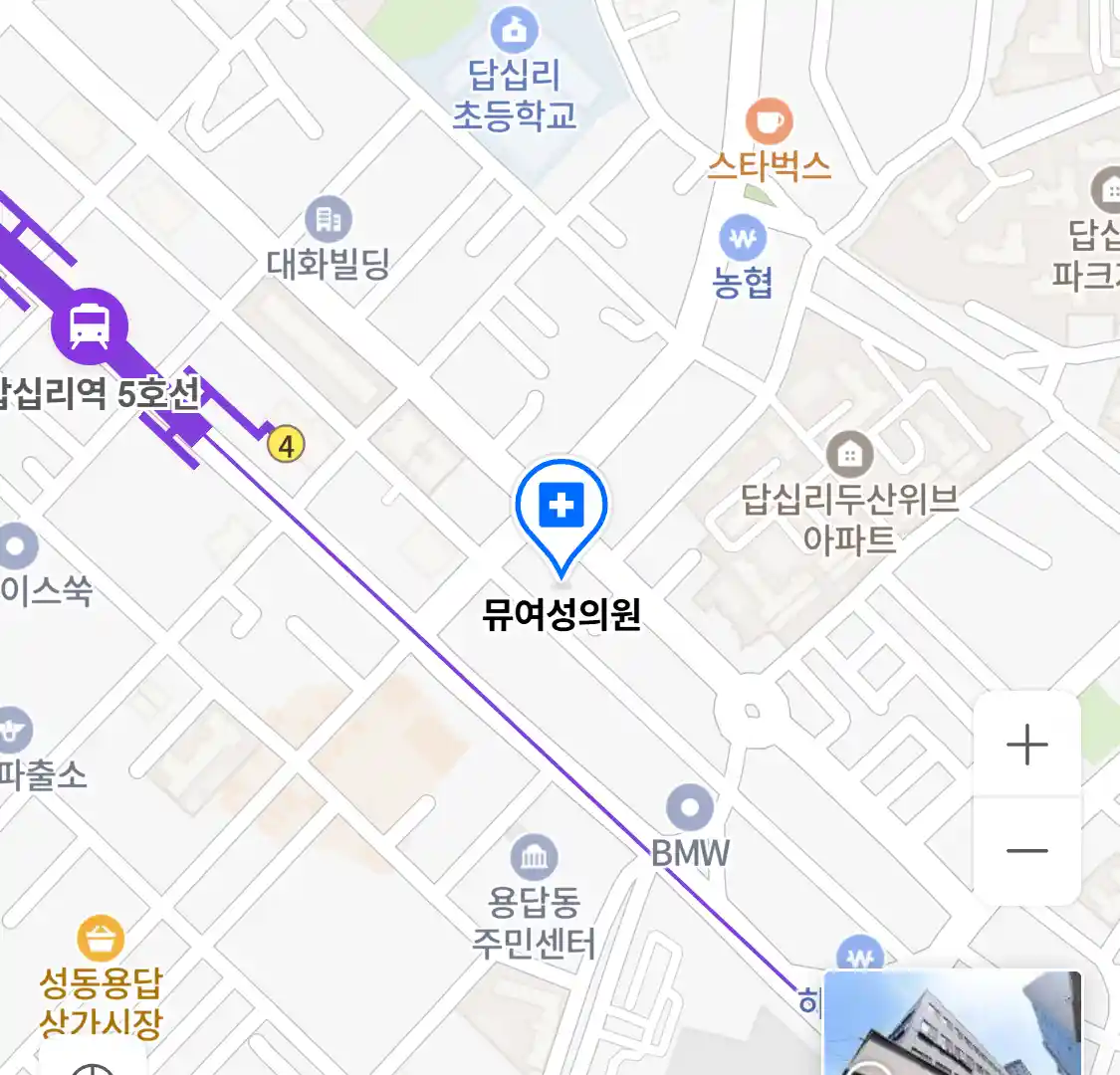Tap the 대화빌딩 building marker
The height and width of the screenshot is (1075, 1120).
(x=328, y=218)
